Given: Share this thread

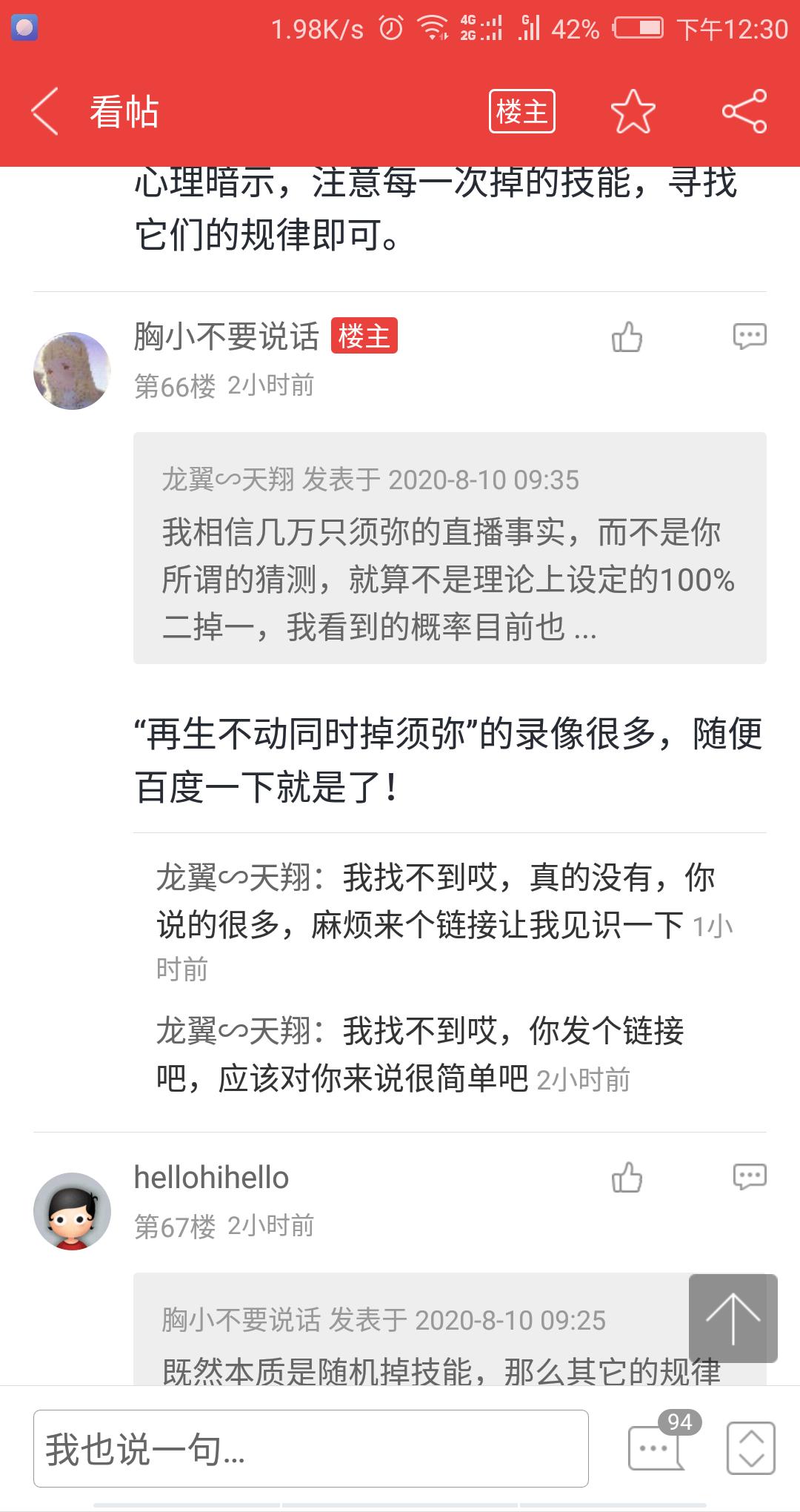Looking at the screenshot, I should pos(744,112).
